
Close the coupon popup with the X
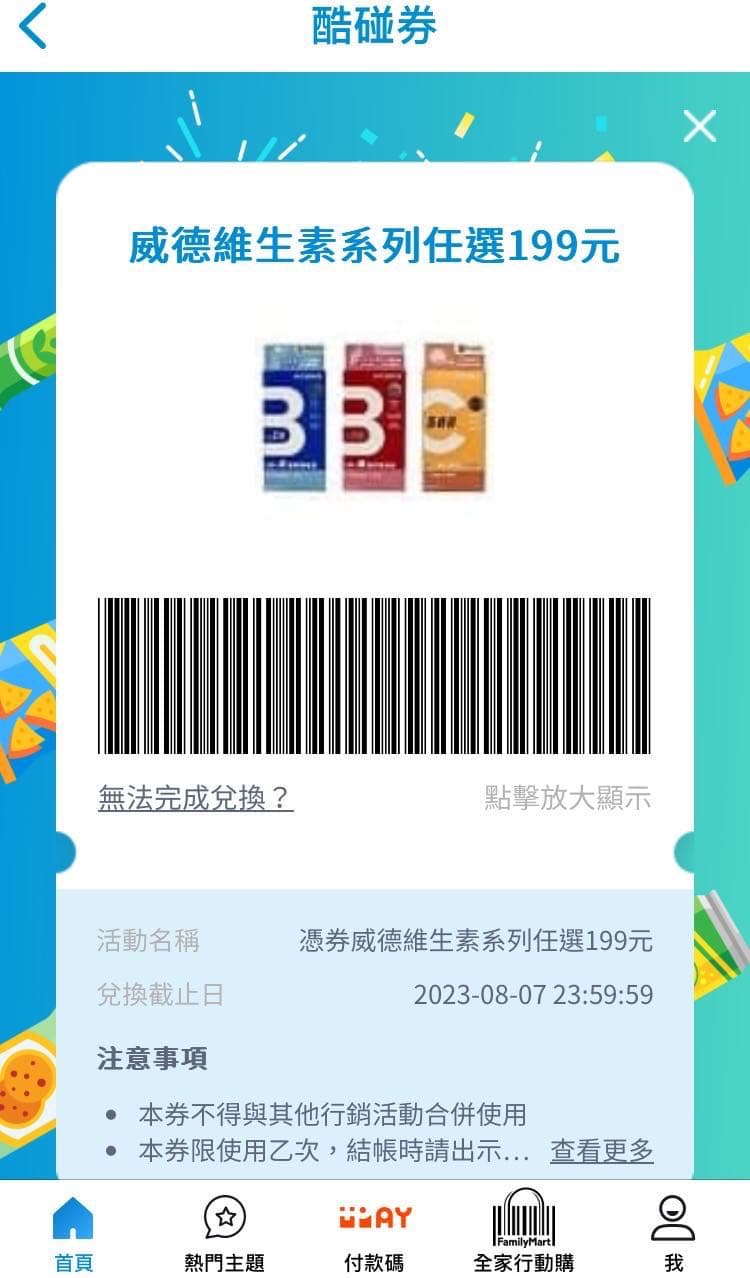click(x=699, y=127)
